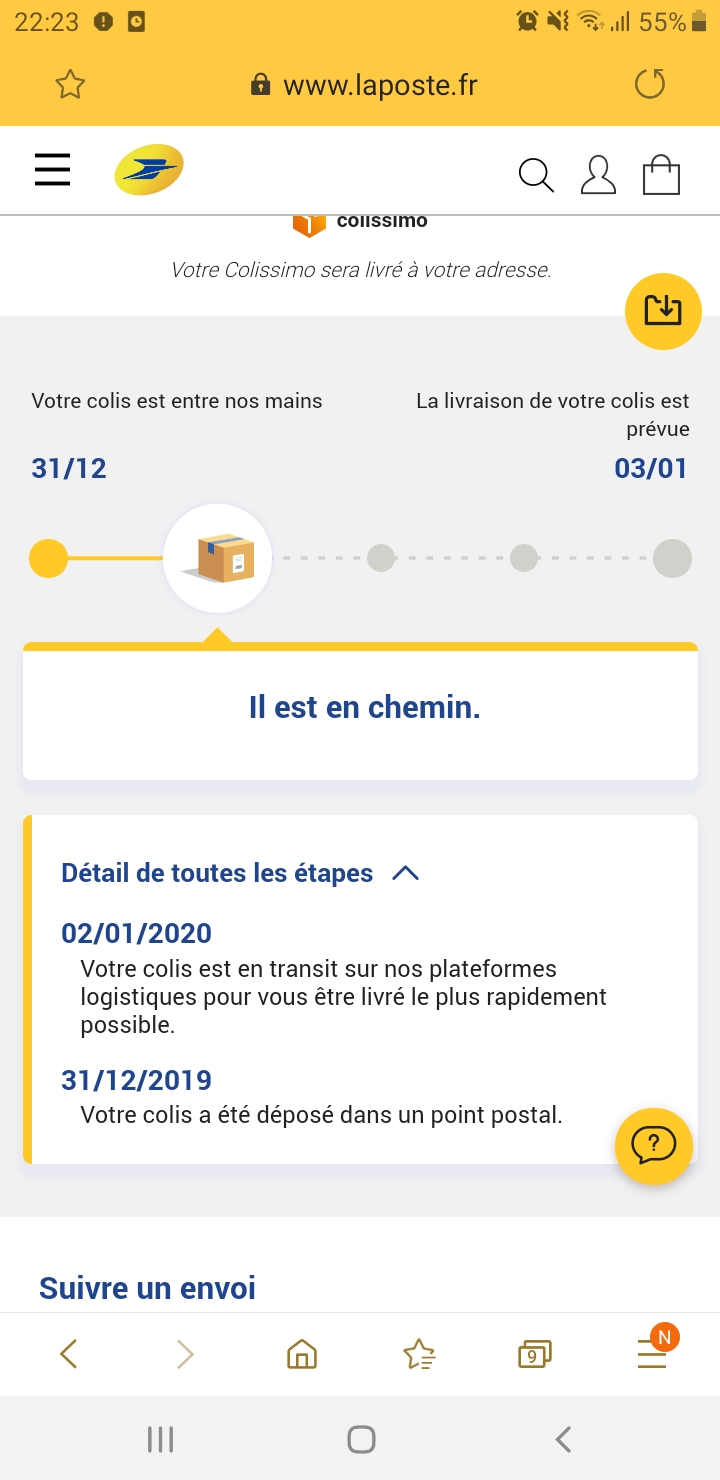The image size is (720, 1480).
Task: Show the nine open tabs
Action: point(535,1354)
